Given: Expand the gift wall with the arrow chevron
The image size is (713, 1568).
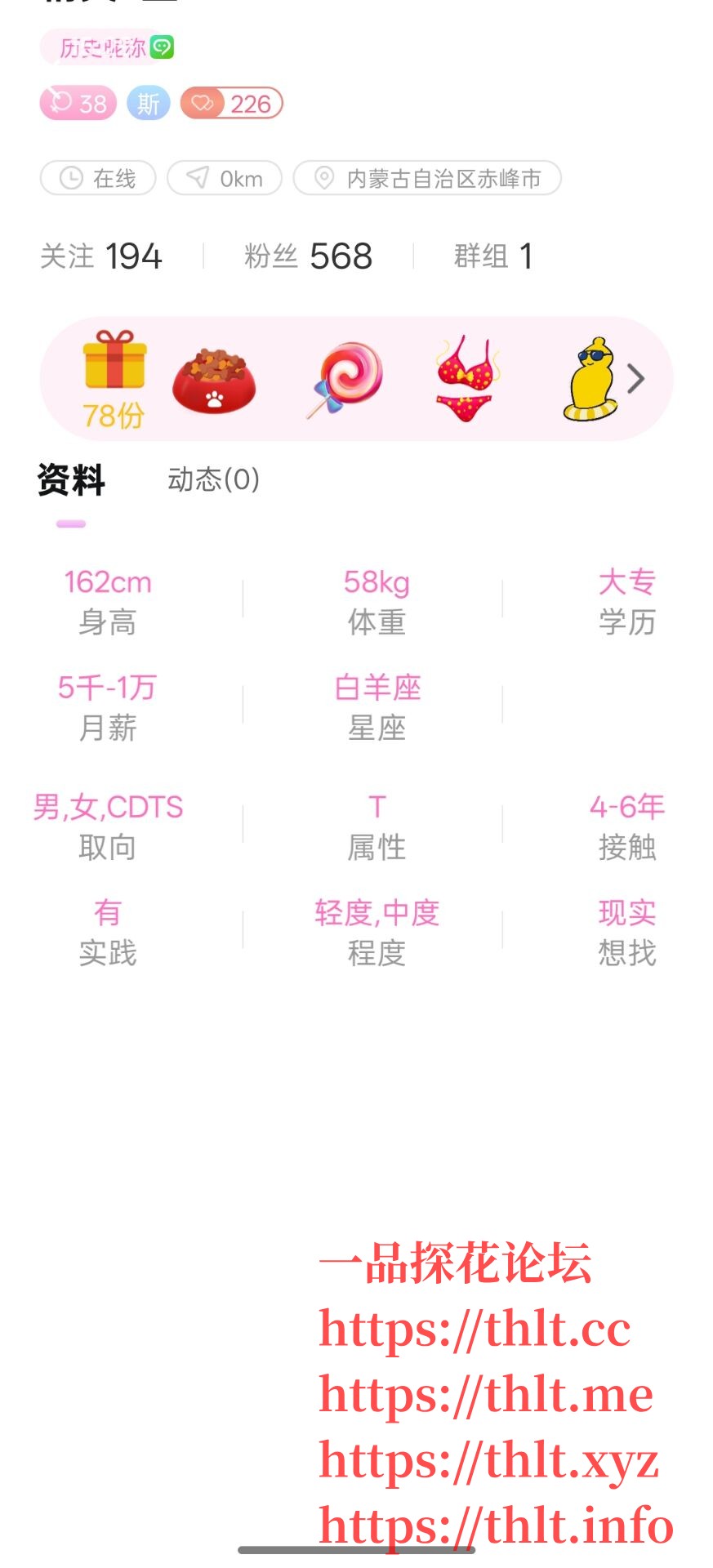Looking at the screenshot, I should (636, 379).
